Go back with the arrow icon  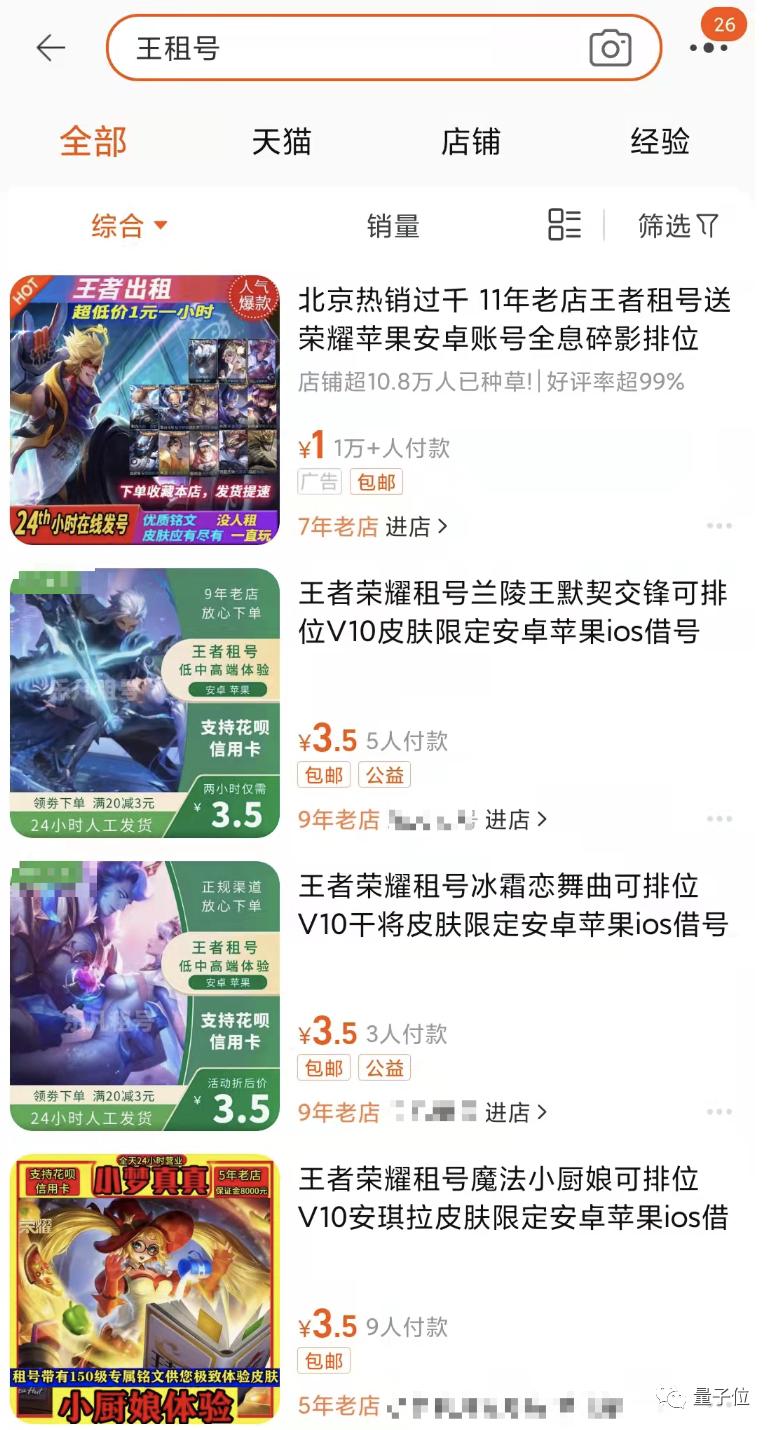[50, 48]
